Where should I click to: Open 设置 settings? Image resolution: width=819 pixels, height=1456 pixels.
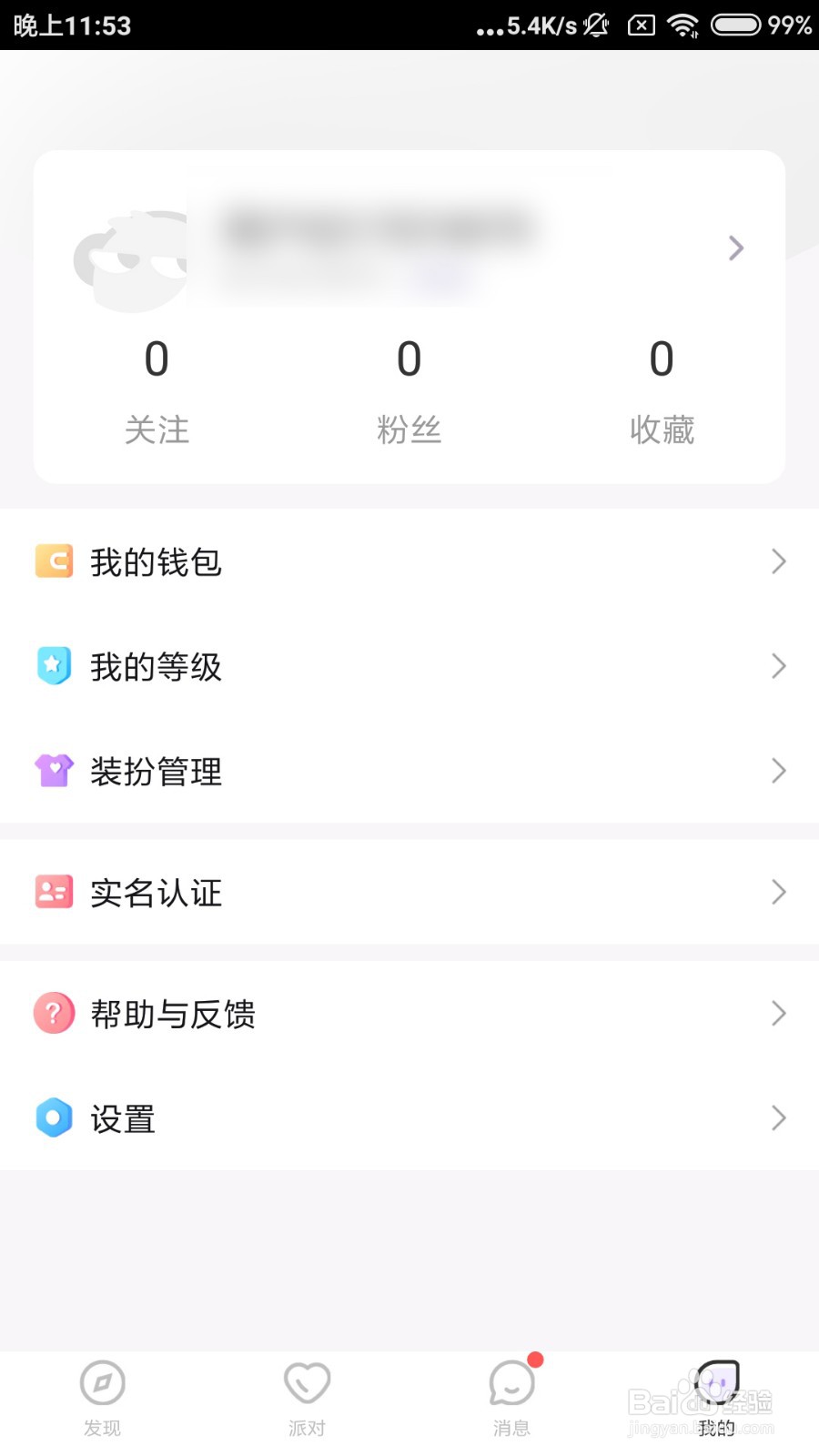coord(409,1117)
